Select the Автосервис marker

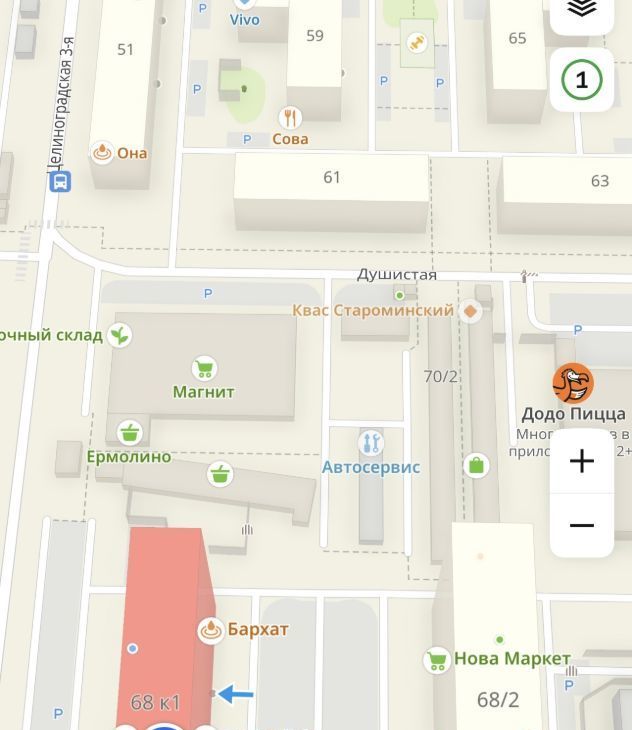pyautogui.click(x=371, y=443)
